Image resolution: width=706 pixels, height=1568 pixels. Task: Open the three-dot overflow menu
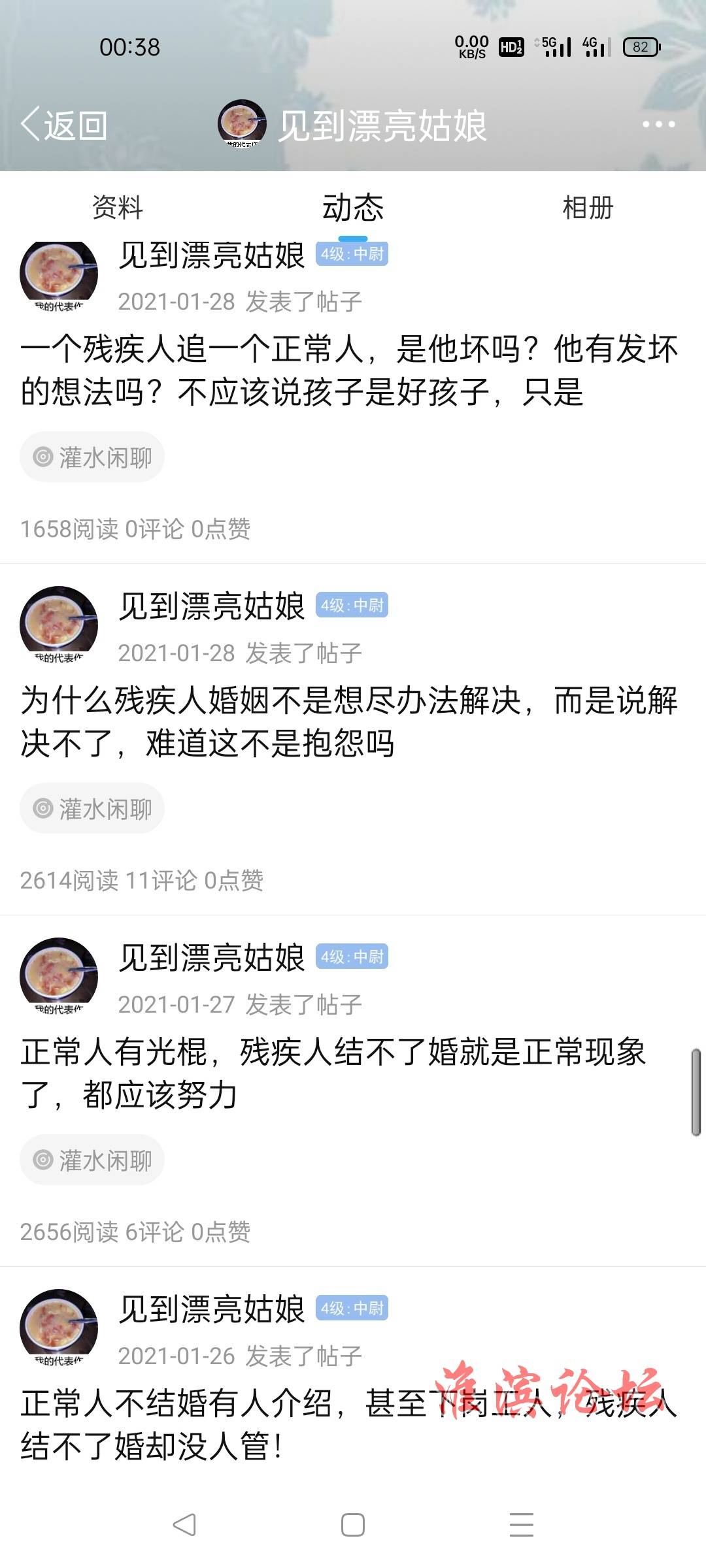tap(658, 124)
